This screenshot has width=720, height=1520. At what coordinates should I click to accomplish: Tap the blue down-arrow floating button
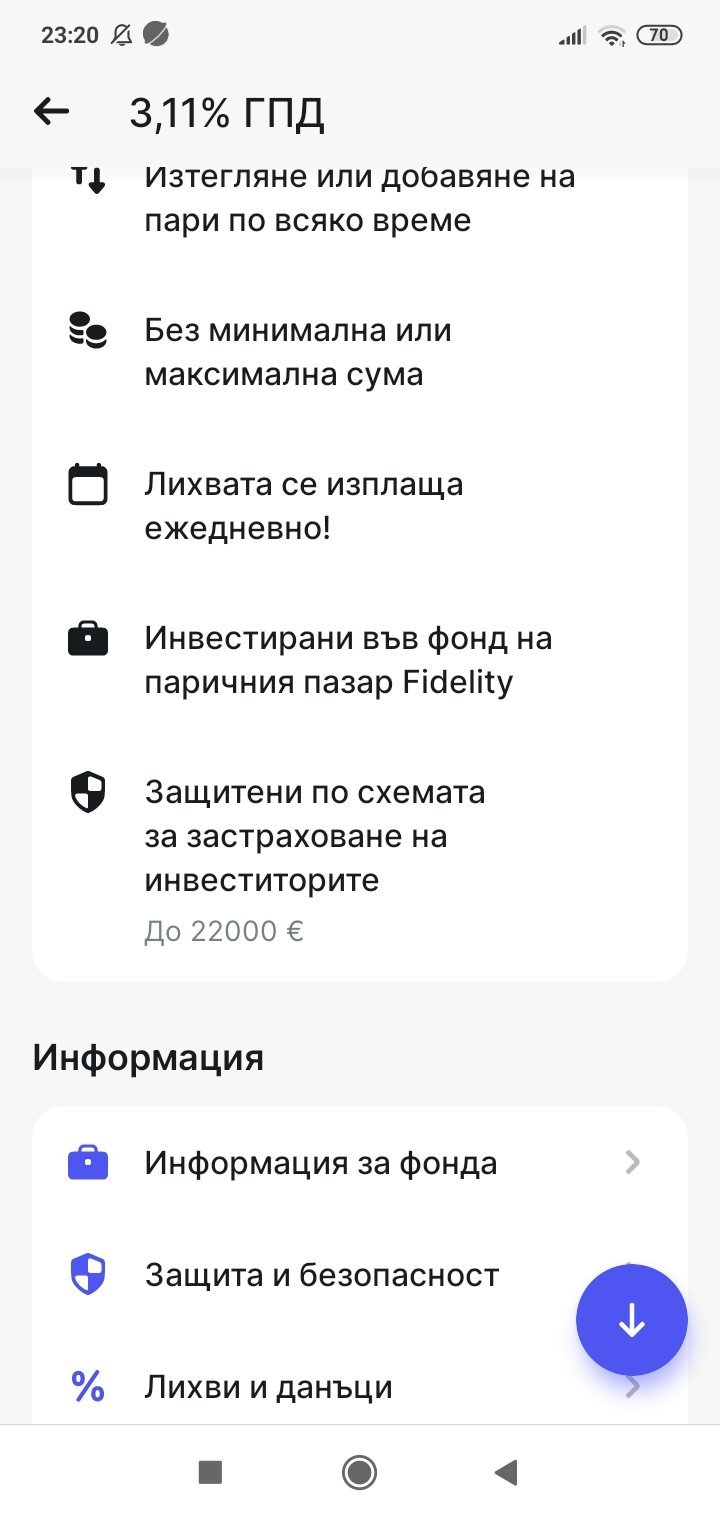click(x=632, y=1320)
